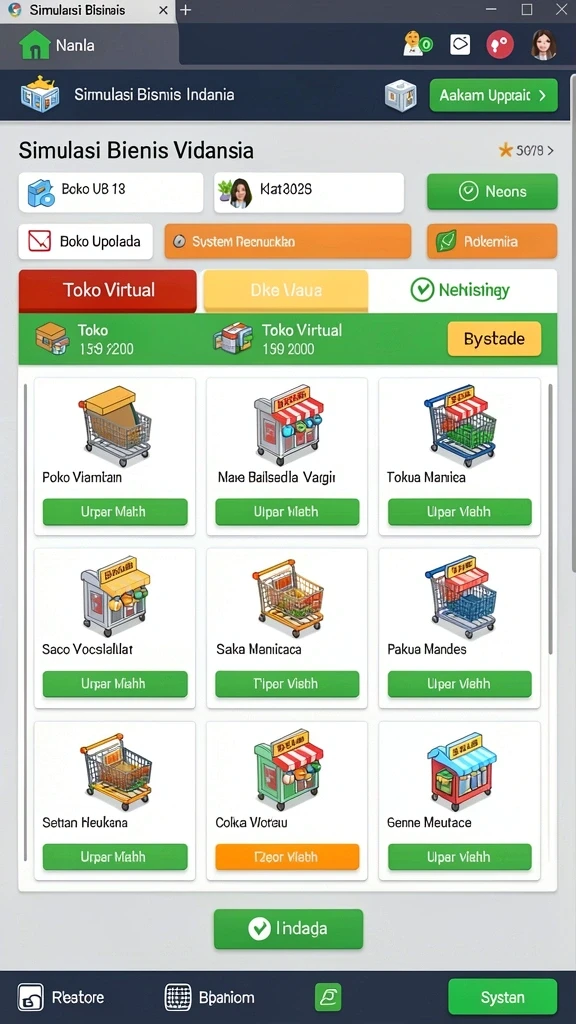Tap the Aakam Uppraic button
The height and width of the screenshot is (1024, 576).
(493, 95)
